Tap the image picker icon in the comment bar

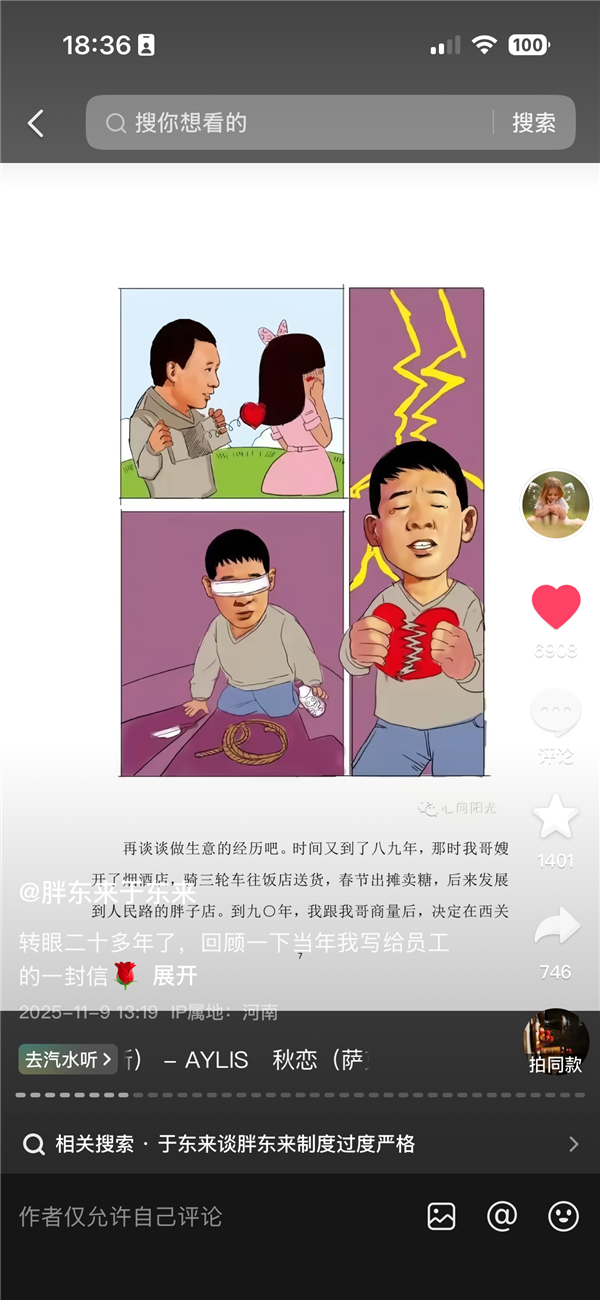click(x=441, y=1216)
